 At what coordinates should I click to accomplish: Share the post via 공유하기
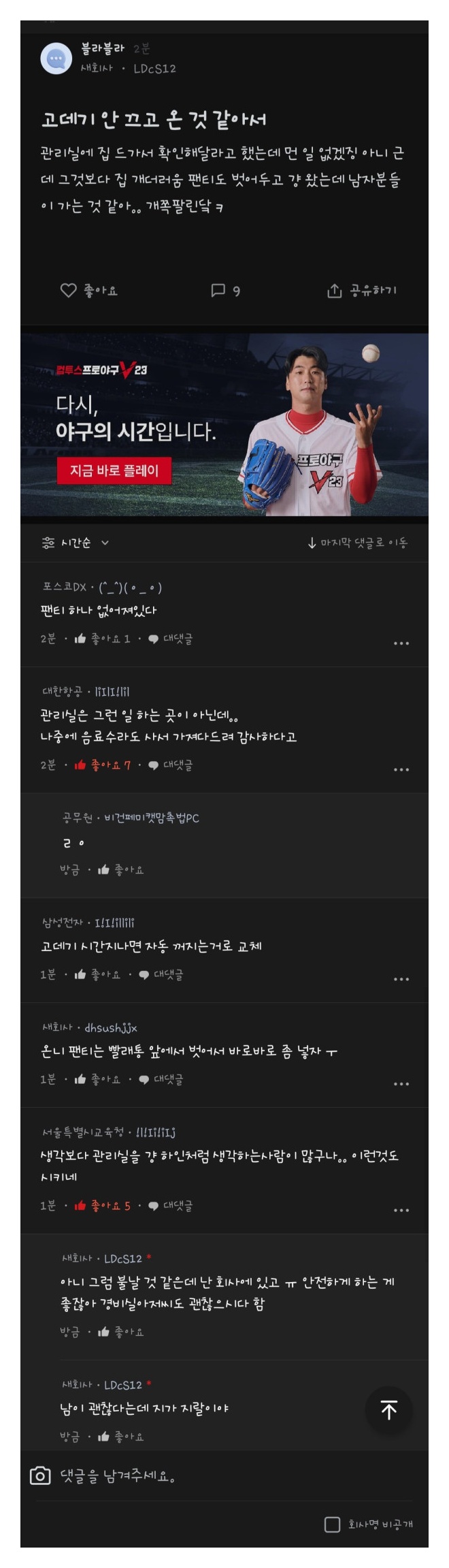coord(361,291)
